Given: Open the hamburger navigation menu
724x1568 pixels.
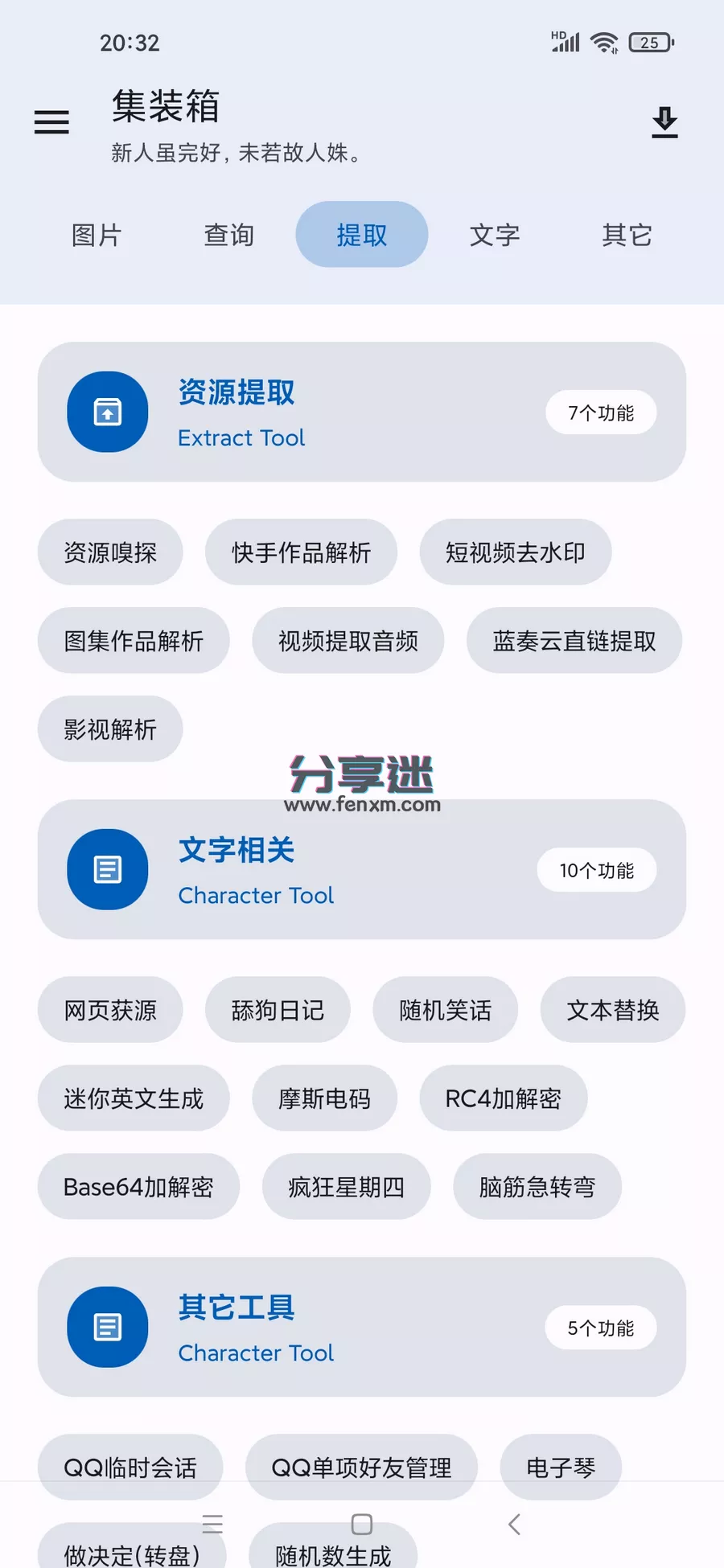Looking at the screenshot, I should click(51, 121).
